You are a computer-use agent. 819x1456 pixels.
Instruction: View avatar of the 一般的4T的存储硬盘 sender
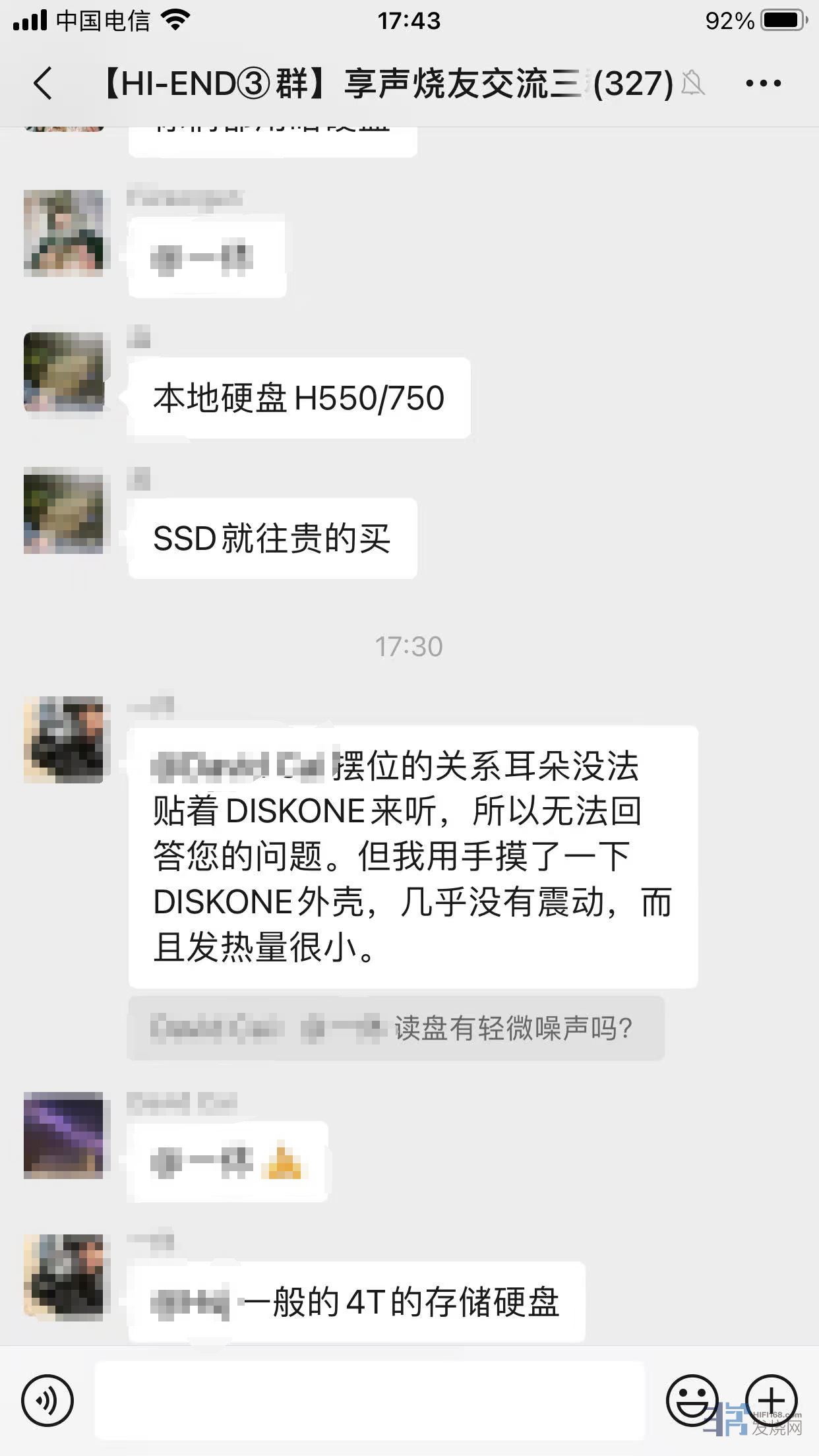click(x=63, y=1277)
